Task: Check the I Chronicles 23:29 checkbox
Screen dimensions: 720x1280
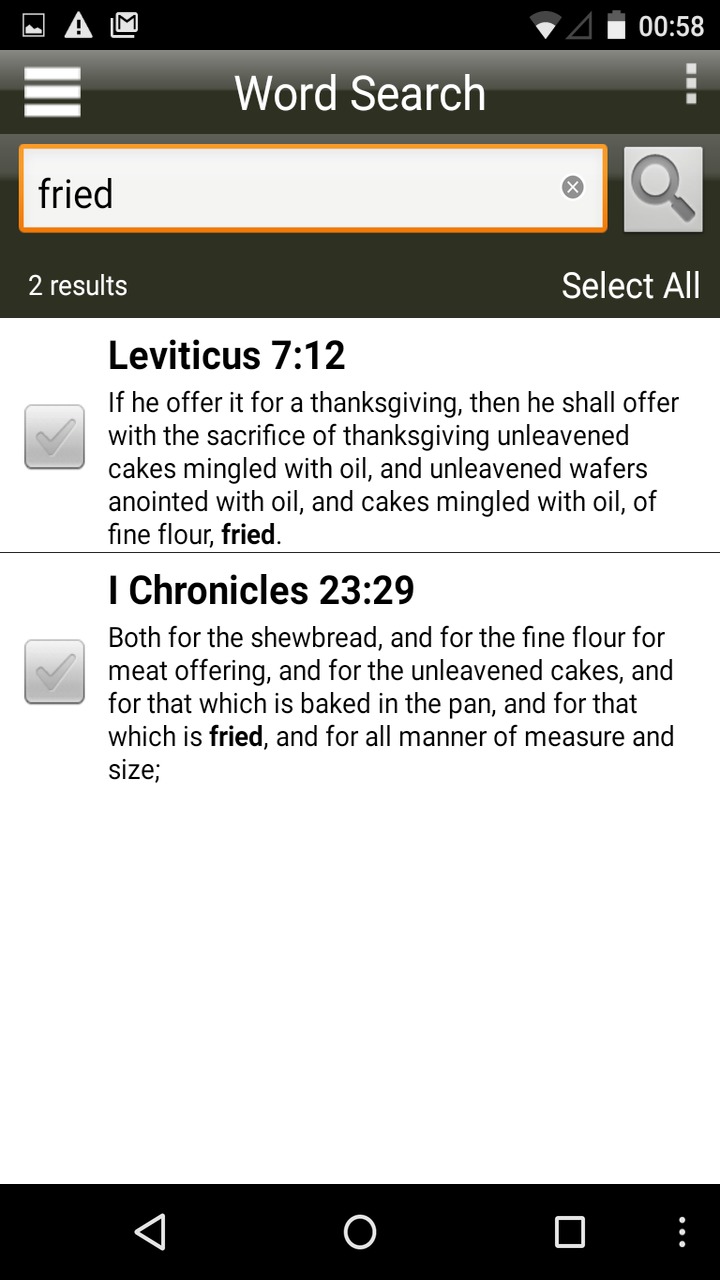Action: point(54,672)
